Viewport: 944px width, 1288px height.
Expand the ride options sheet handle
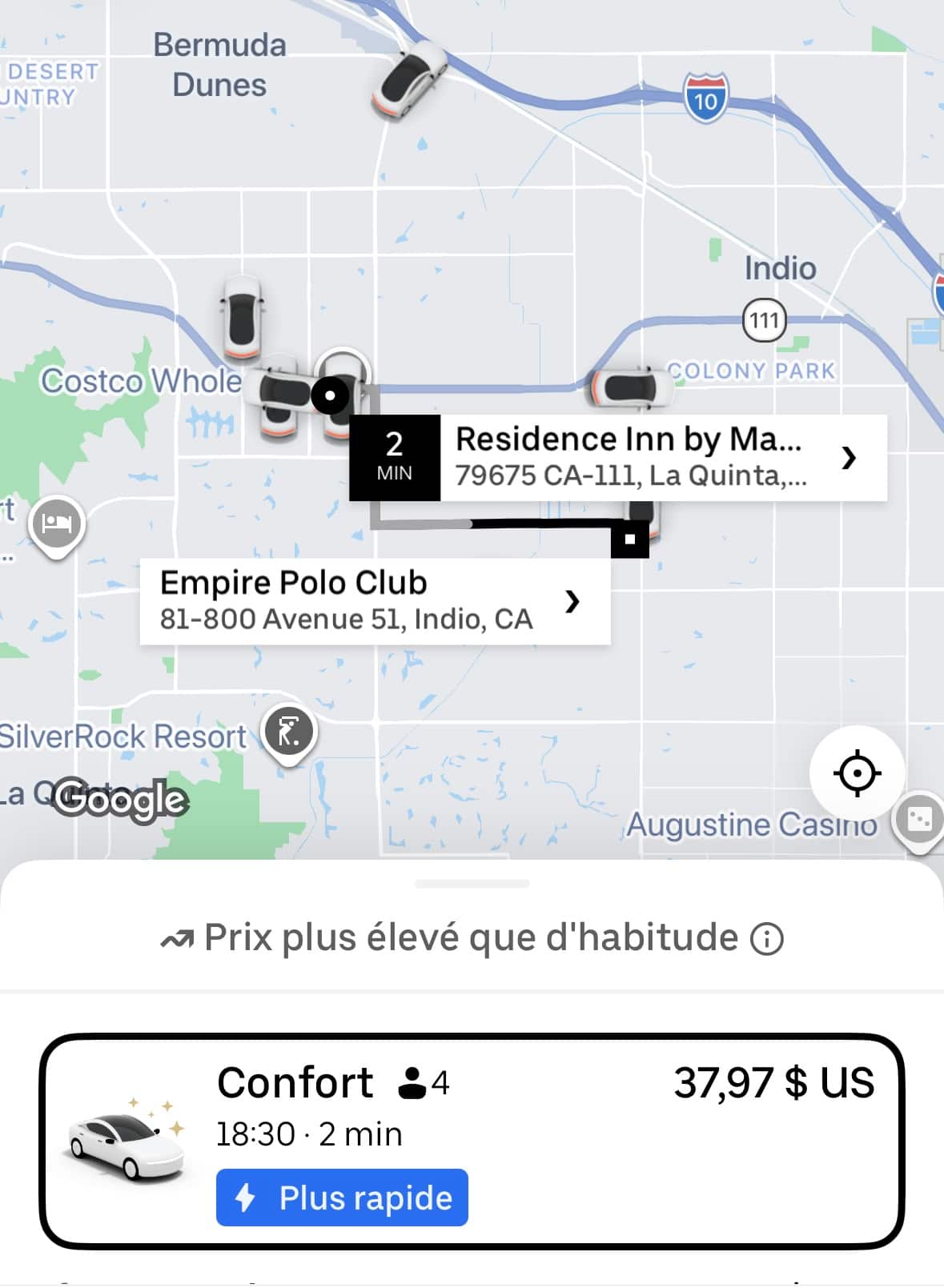pos(472,884)
